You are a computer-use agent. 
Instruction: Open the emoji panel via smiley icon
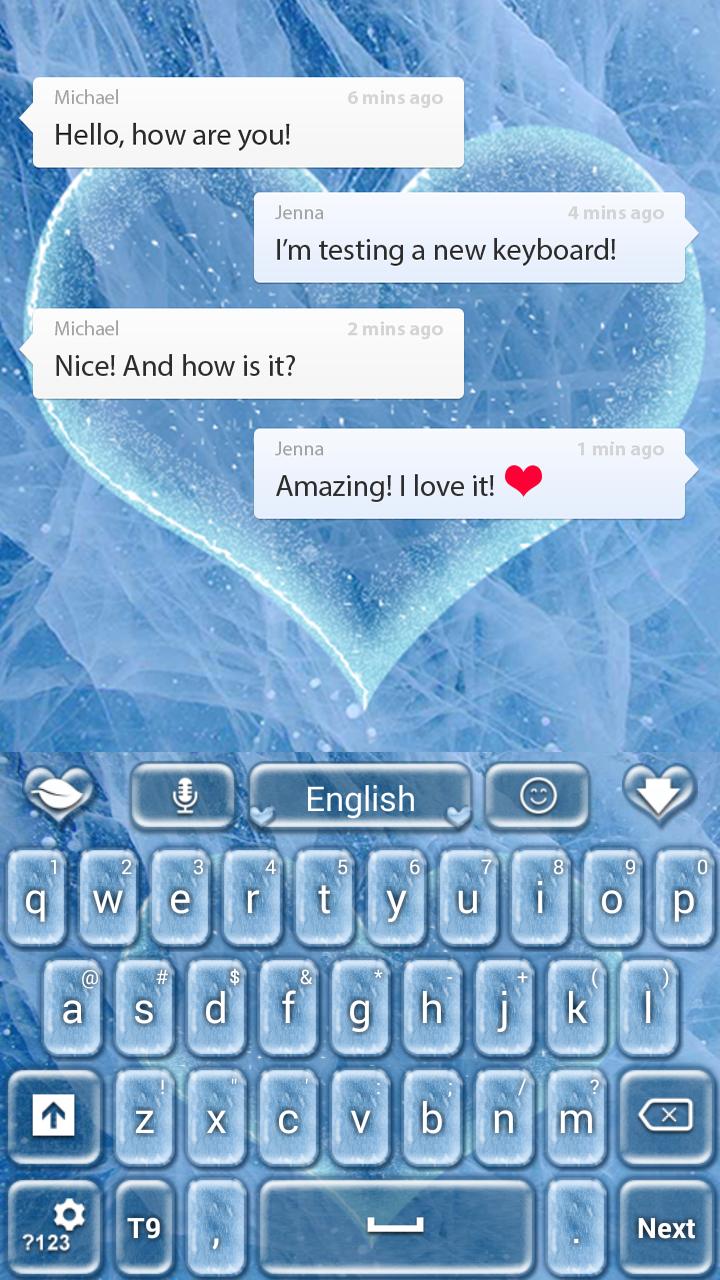pyautogui.click(x=537, y=795)
